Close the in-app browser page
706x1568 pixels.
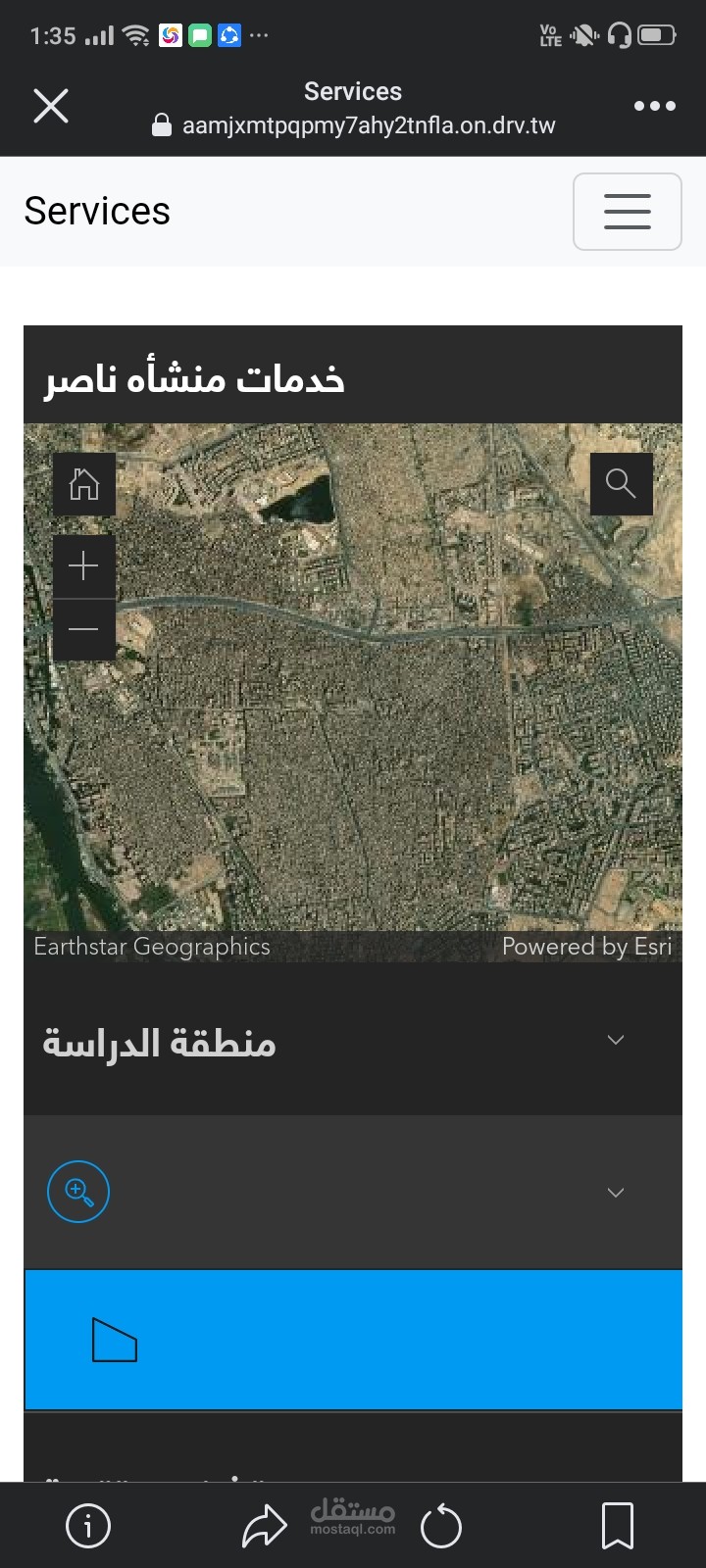(x=51, y=106)
